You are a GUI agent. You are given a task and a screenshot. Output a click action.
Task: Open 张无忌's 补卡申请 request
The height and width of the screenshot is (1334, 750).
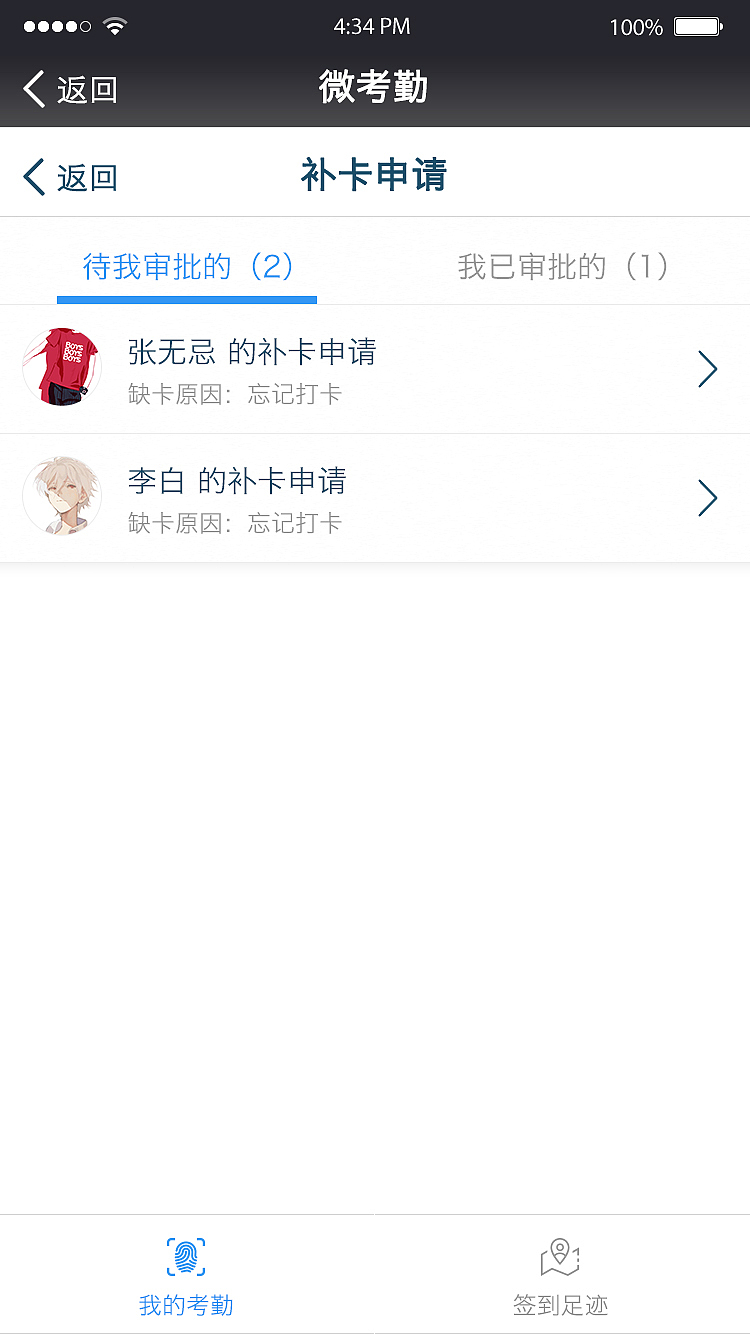[x=374, y=370]
